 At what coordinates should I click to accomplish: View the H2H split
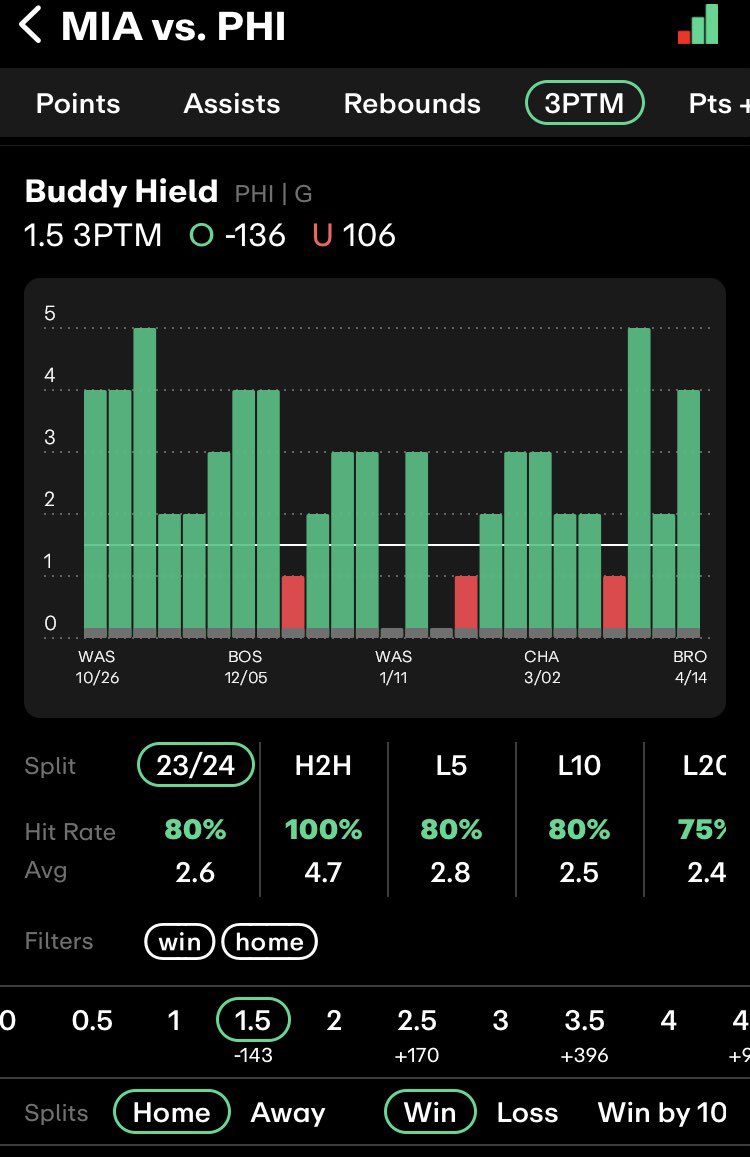coord(323,766)
